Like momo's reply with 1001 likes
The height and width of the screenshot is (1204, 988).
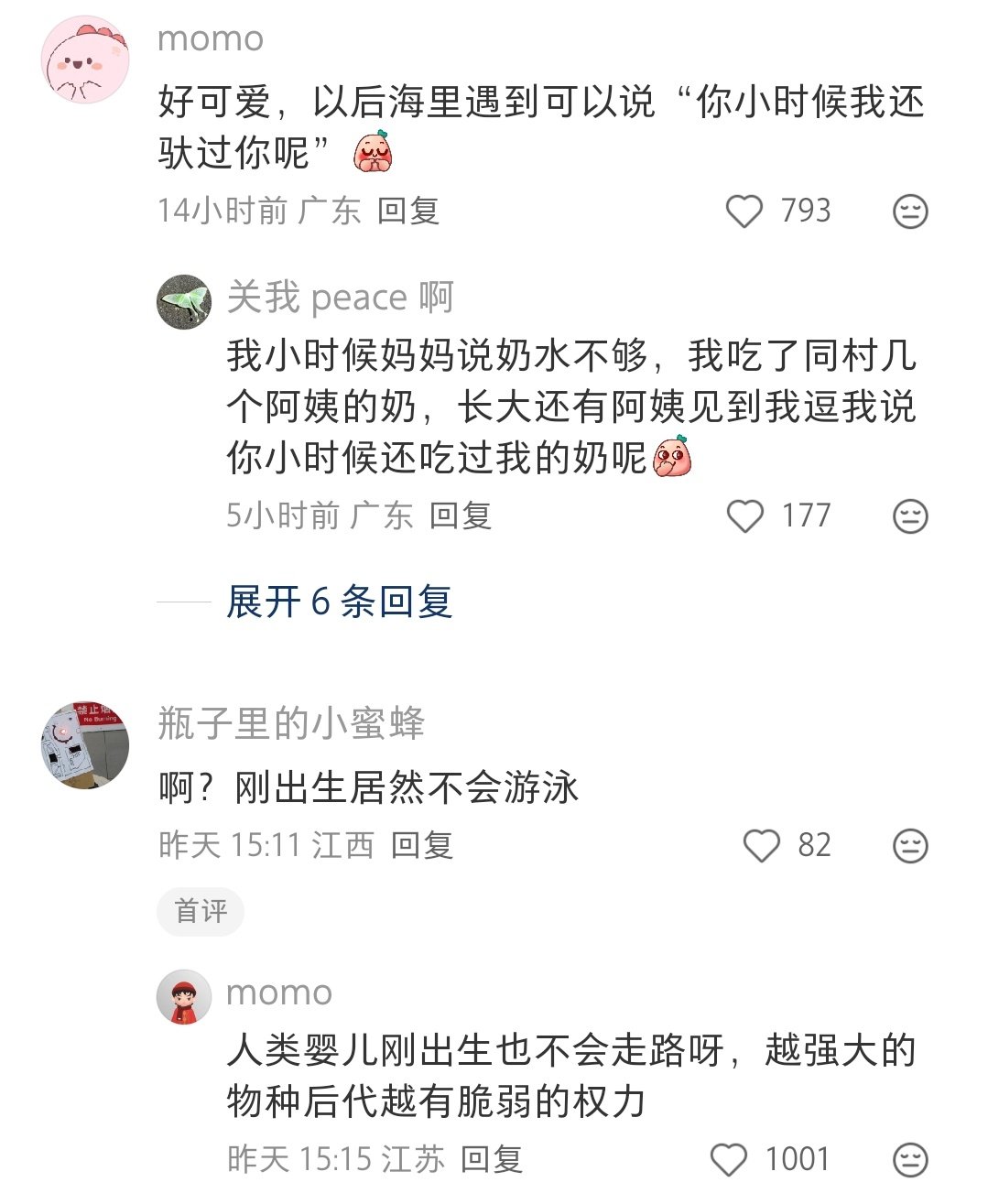(x=730, y=1160)
